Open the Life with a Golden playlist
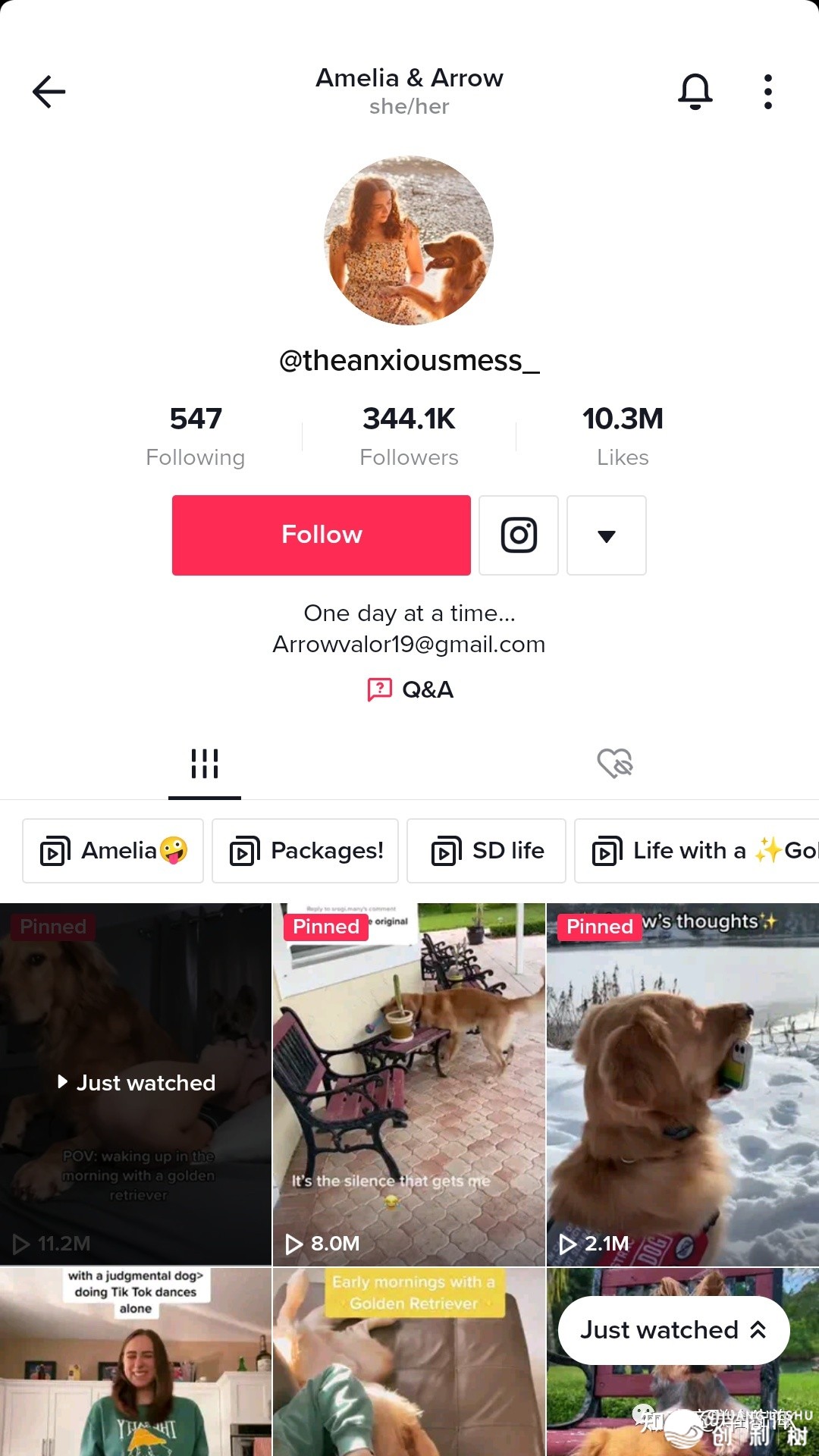The width and height of the screenshot is (819, 1456). [698, 851]
